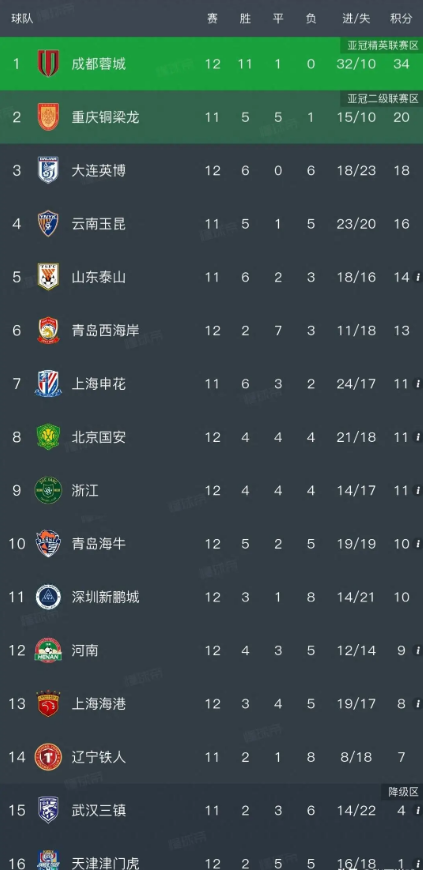
Task: Open the 山东泰山 team row
Action: click(x=212, y=277)
